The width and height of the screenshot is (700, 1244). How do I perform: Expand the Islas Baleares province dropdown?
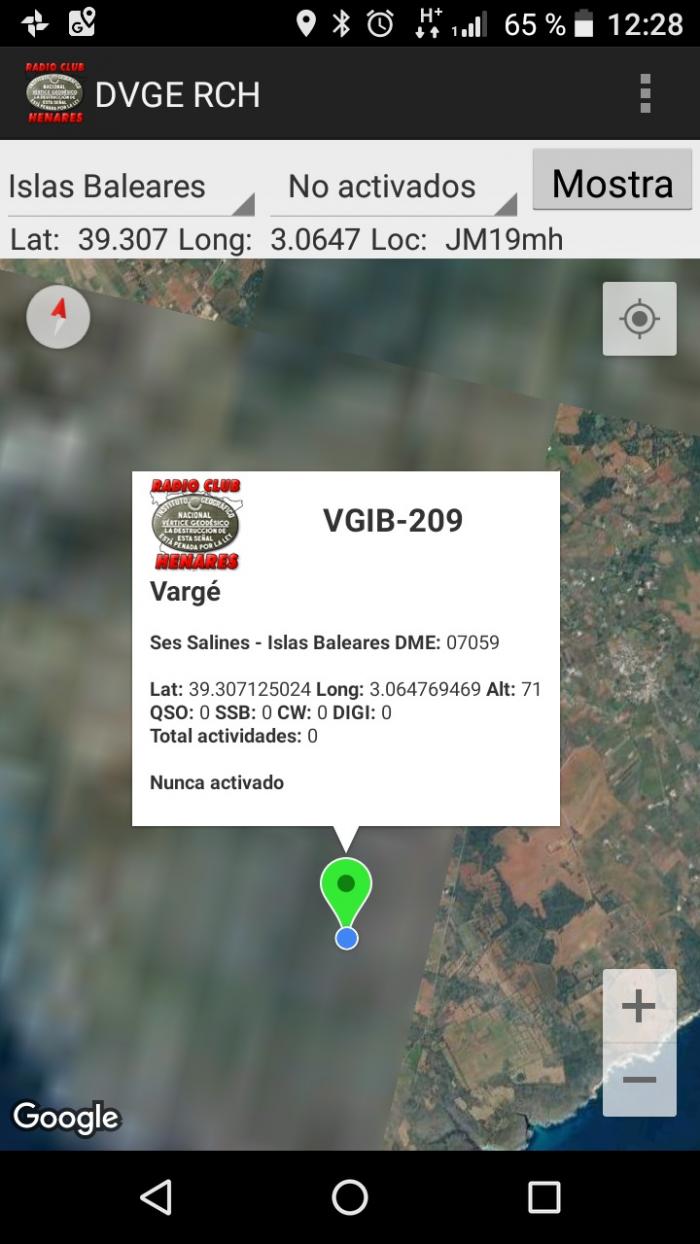coord(131,187)
